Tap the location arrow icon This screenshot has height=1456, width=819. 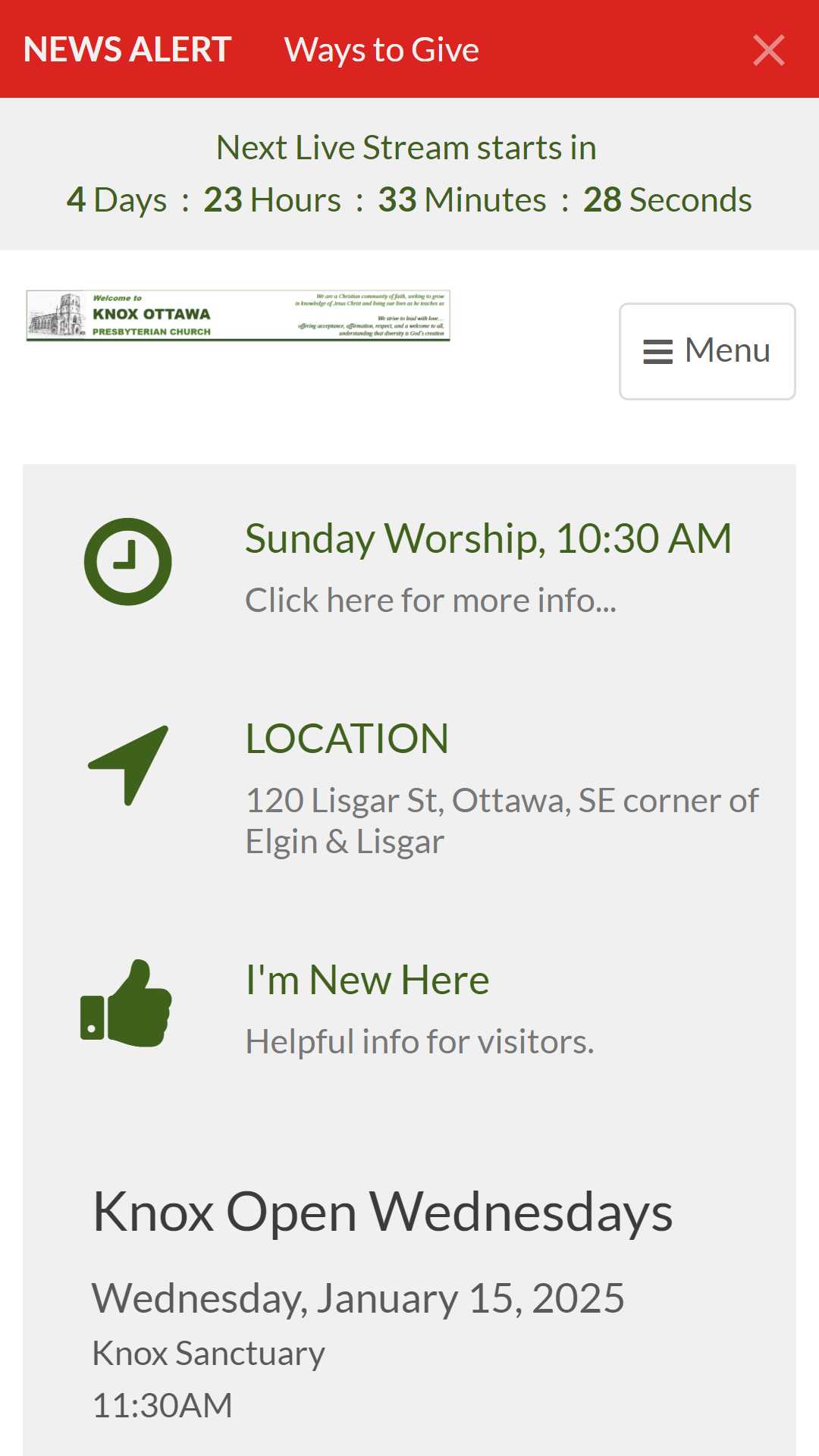tap(127, 765)
